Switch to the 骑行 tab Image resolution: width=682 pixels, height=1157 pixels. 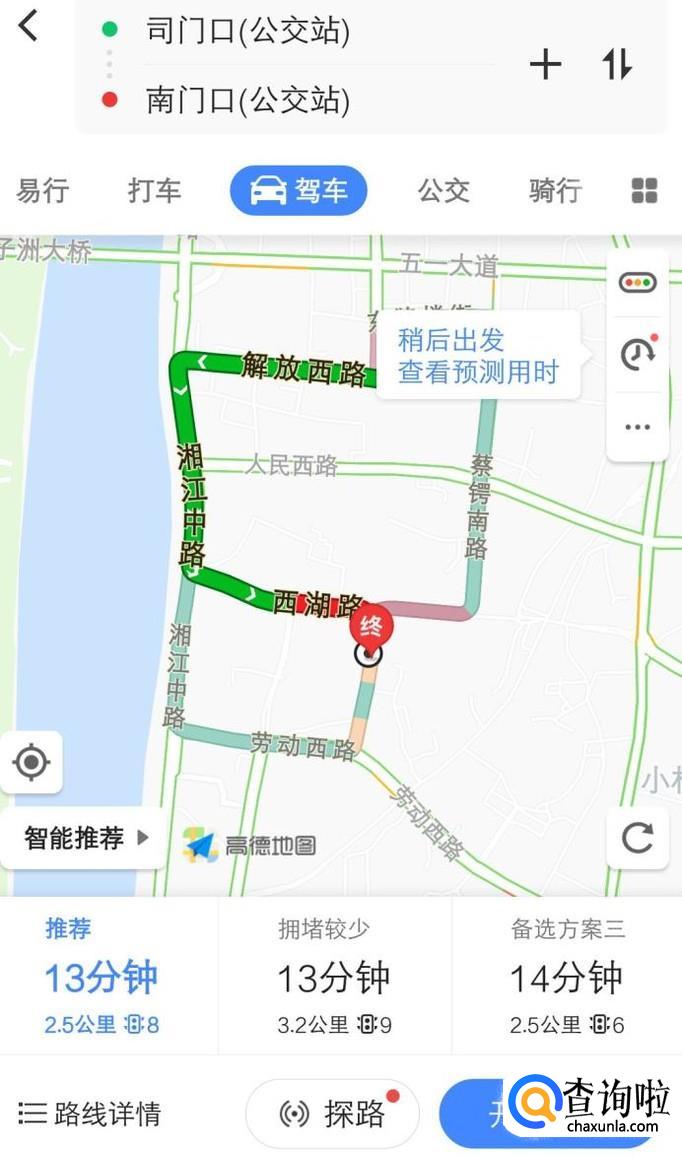555,190
